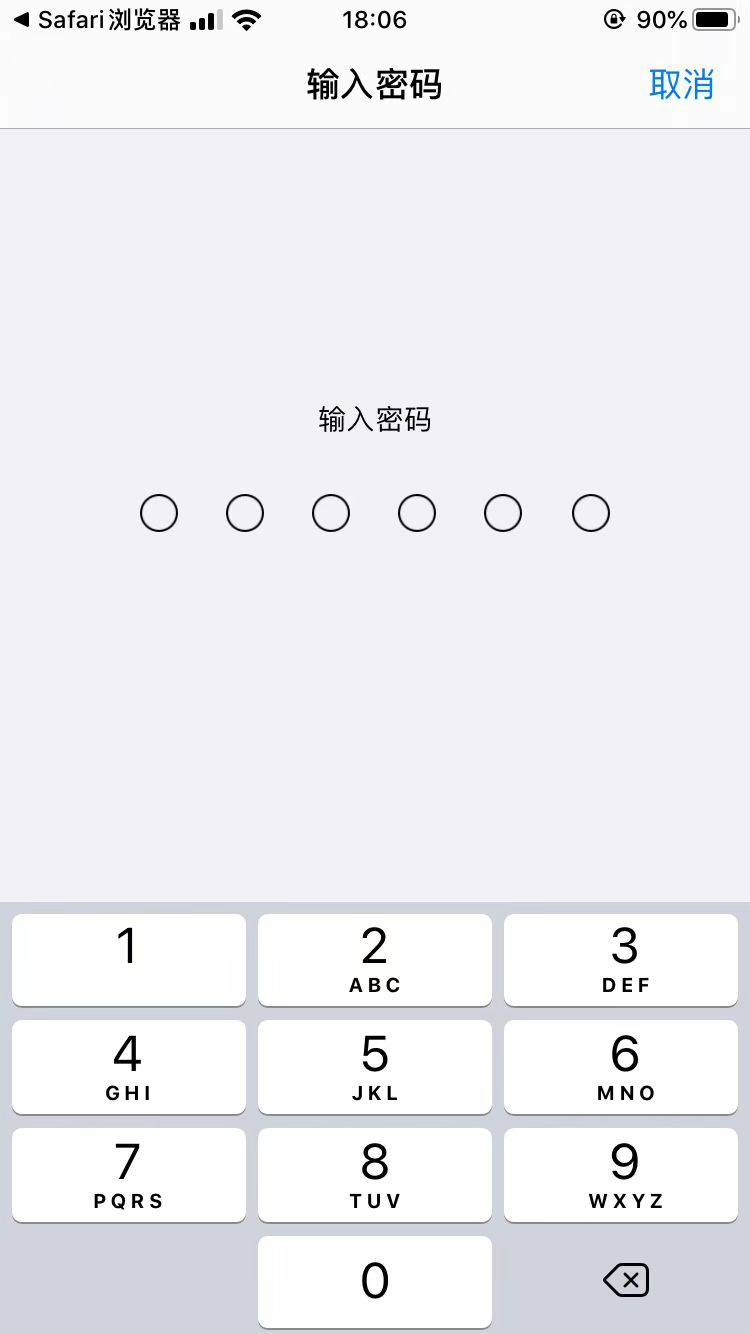Enter digit 1 on the keypad

128,959
